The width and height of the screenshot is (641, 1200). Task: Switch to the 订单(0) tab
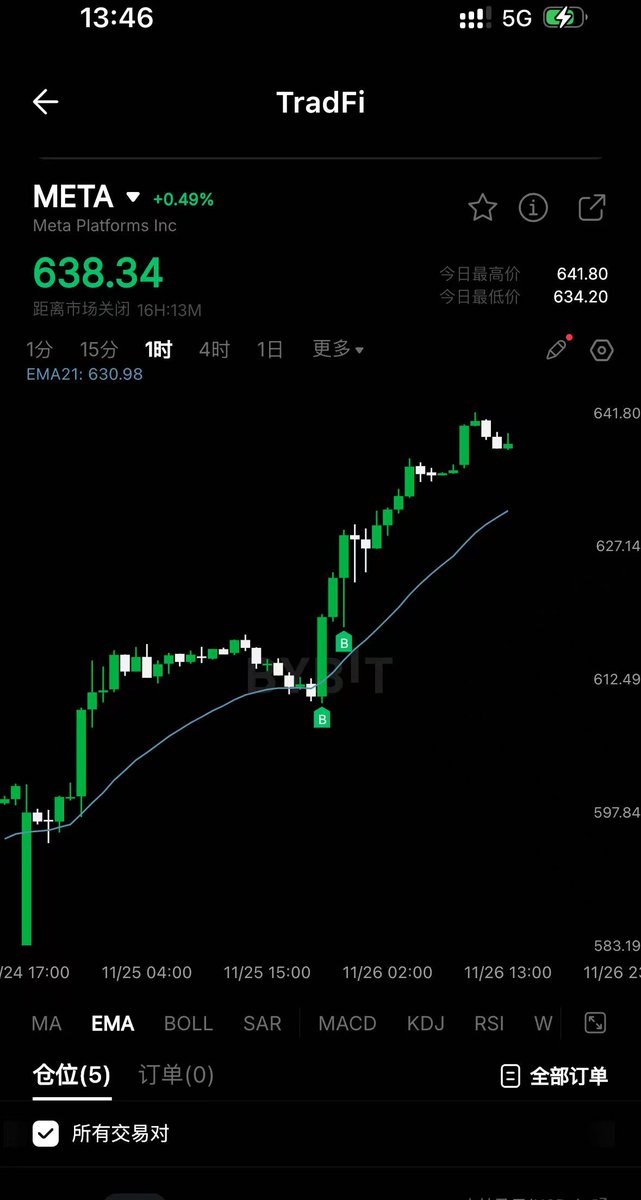tap(176, 1075)
